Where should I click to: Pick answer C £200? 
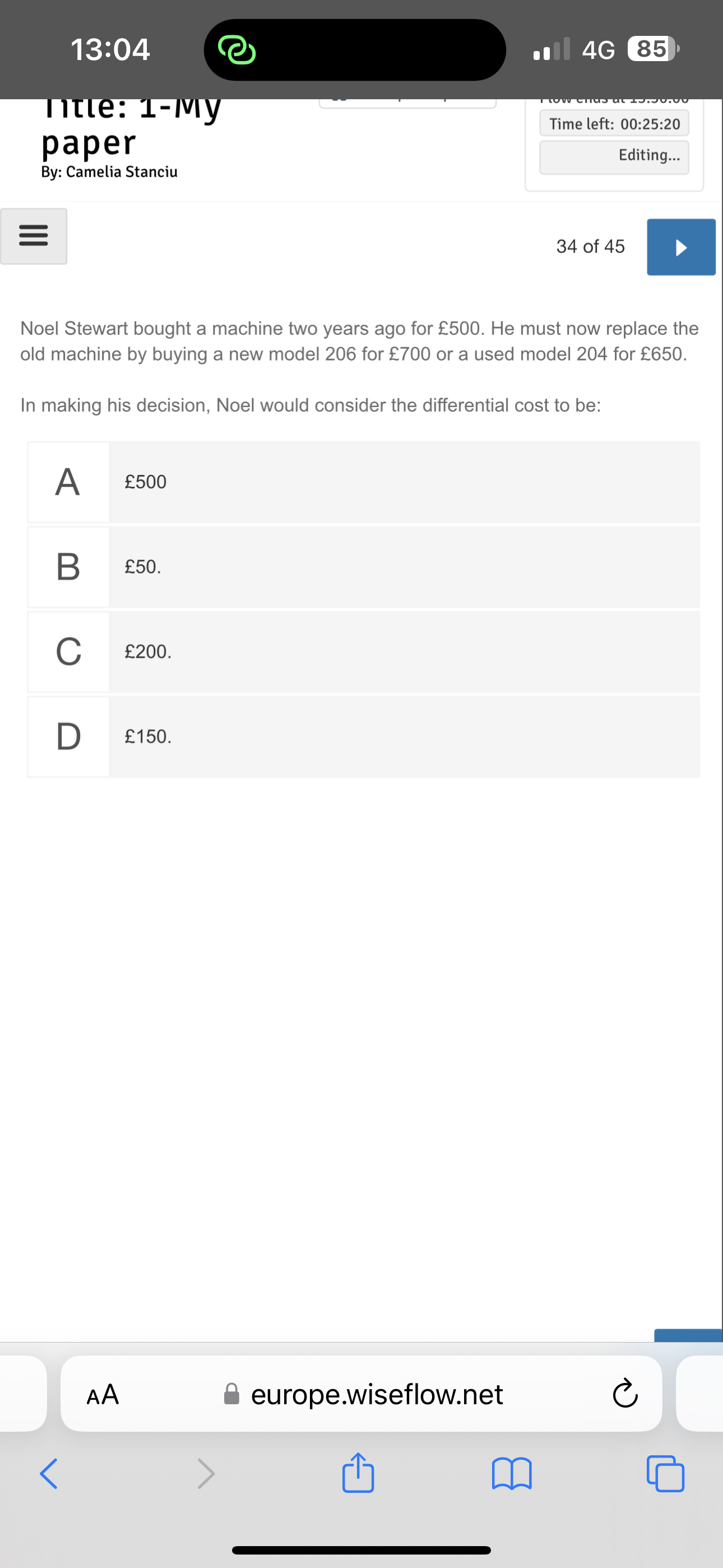tap(364, 652)
